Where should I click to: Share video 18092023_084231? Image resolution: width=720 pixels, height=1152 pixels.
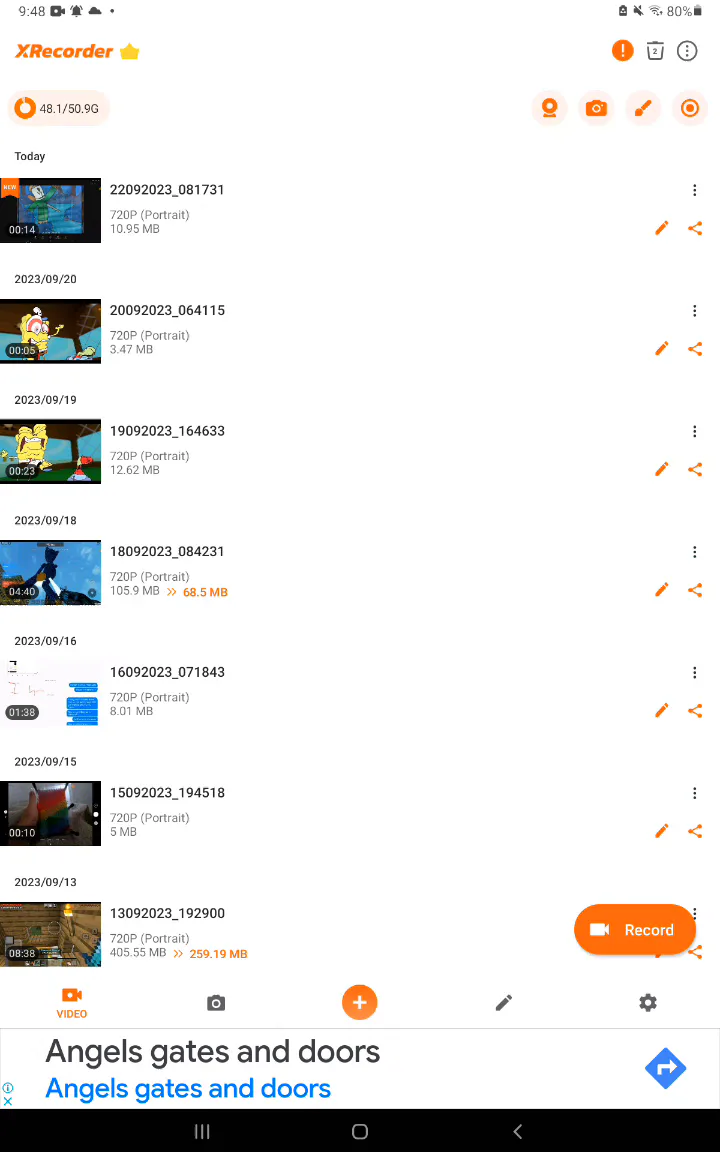coord(695,590)
